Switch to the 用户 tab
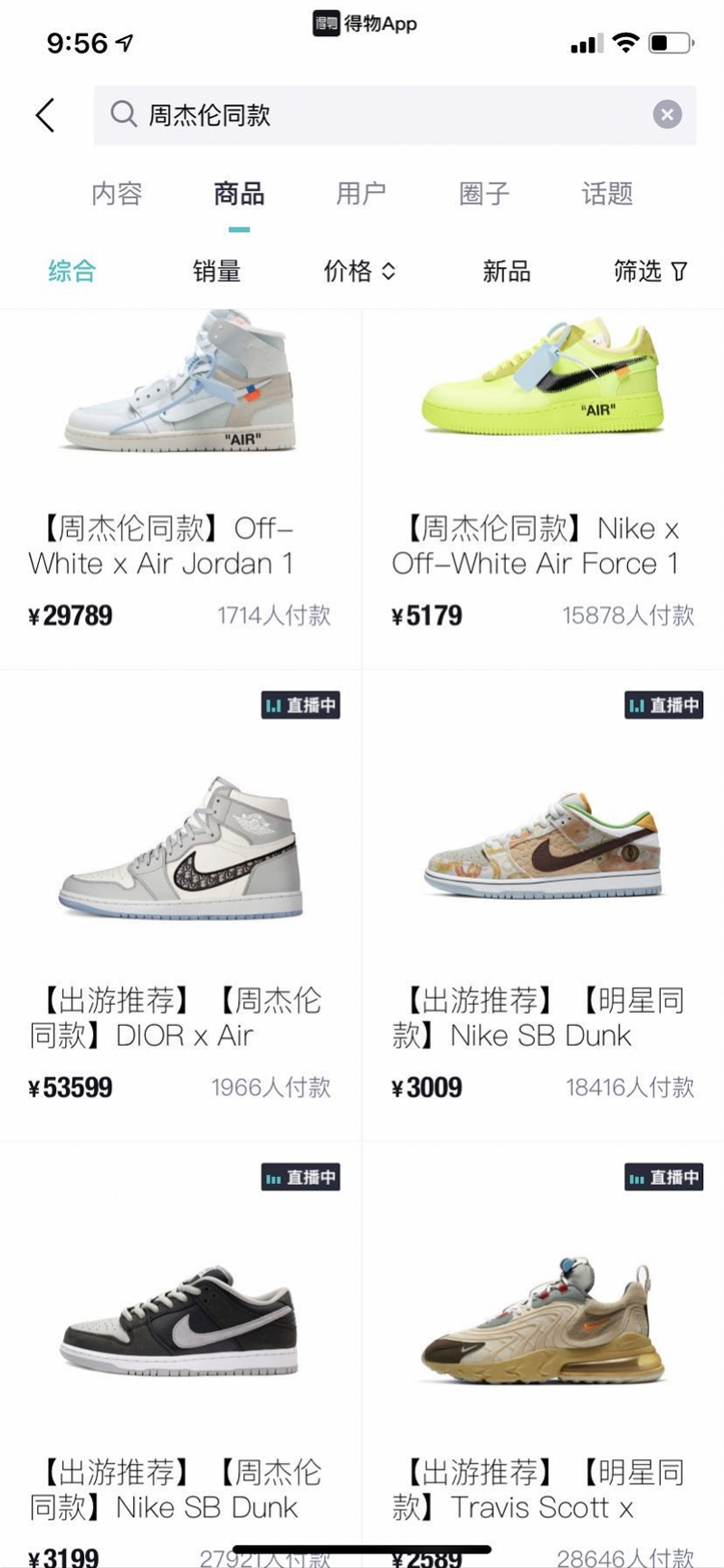This screenshot has height=1568, width=724. [361, 194]
